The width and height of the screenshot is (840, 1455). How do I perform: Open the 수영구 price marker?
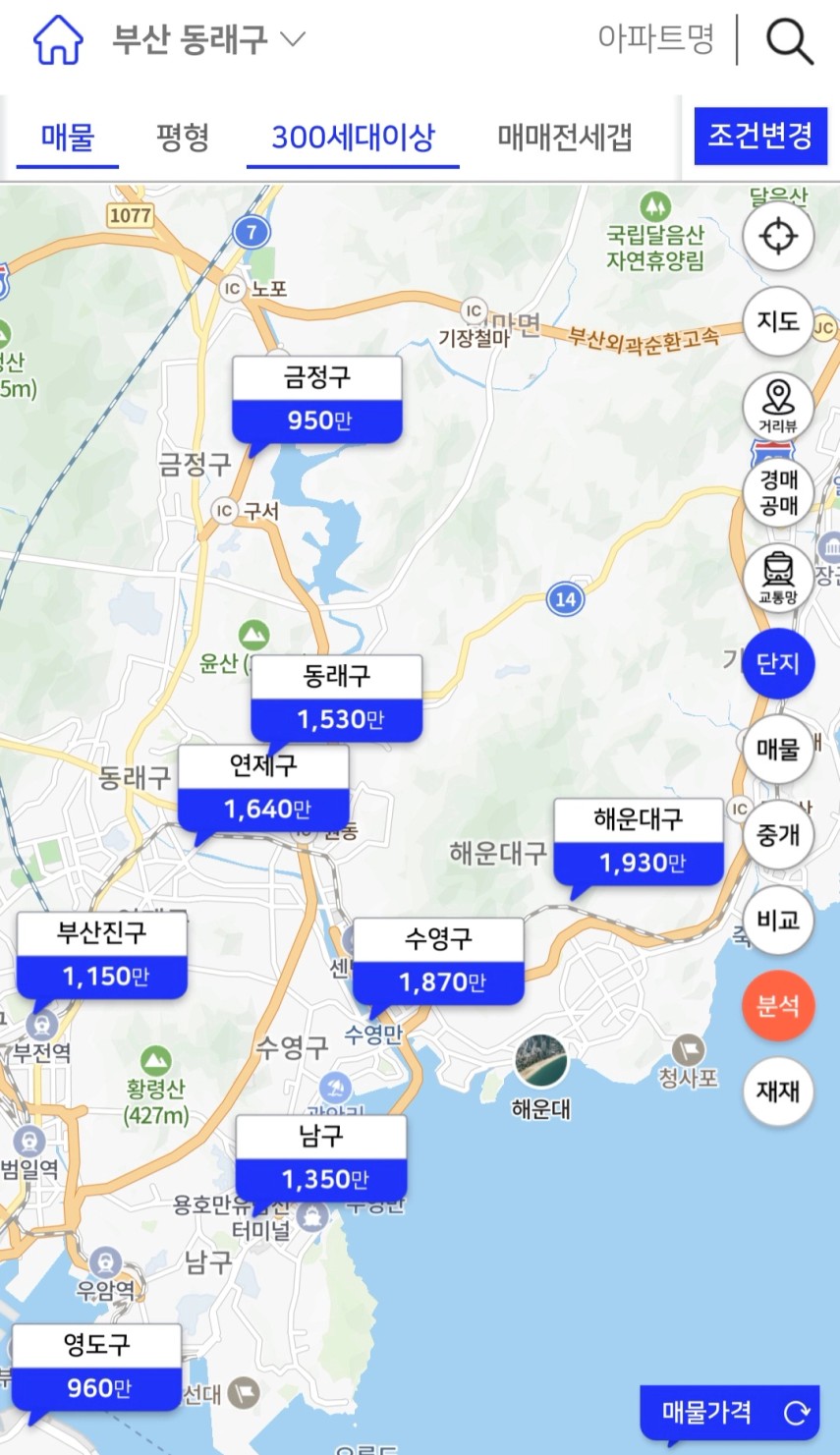pos(438,962)
